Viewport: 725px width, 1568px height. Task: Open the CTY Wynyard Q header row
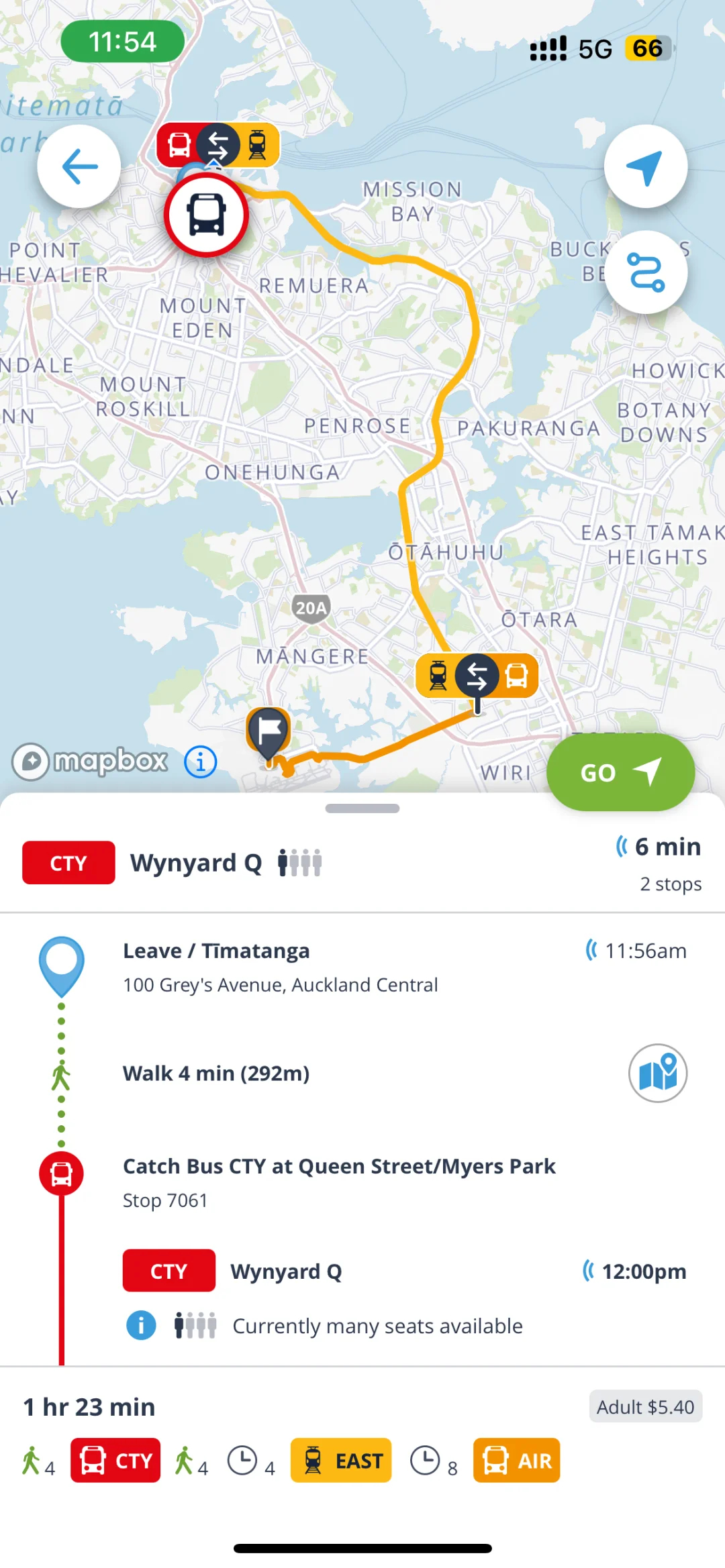362,864
